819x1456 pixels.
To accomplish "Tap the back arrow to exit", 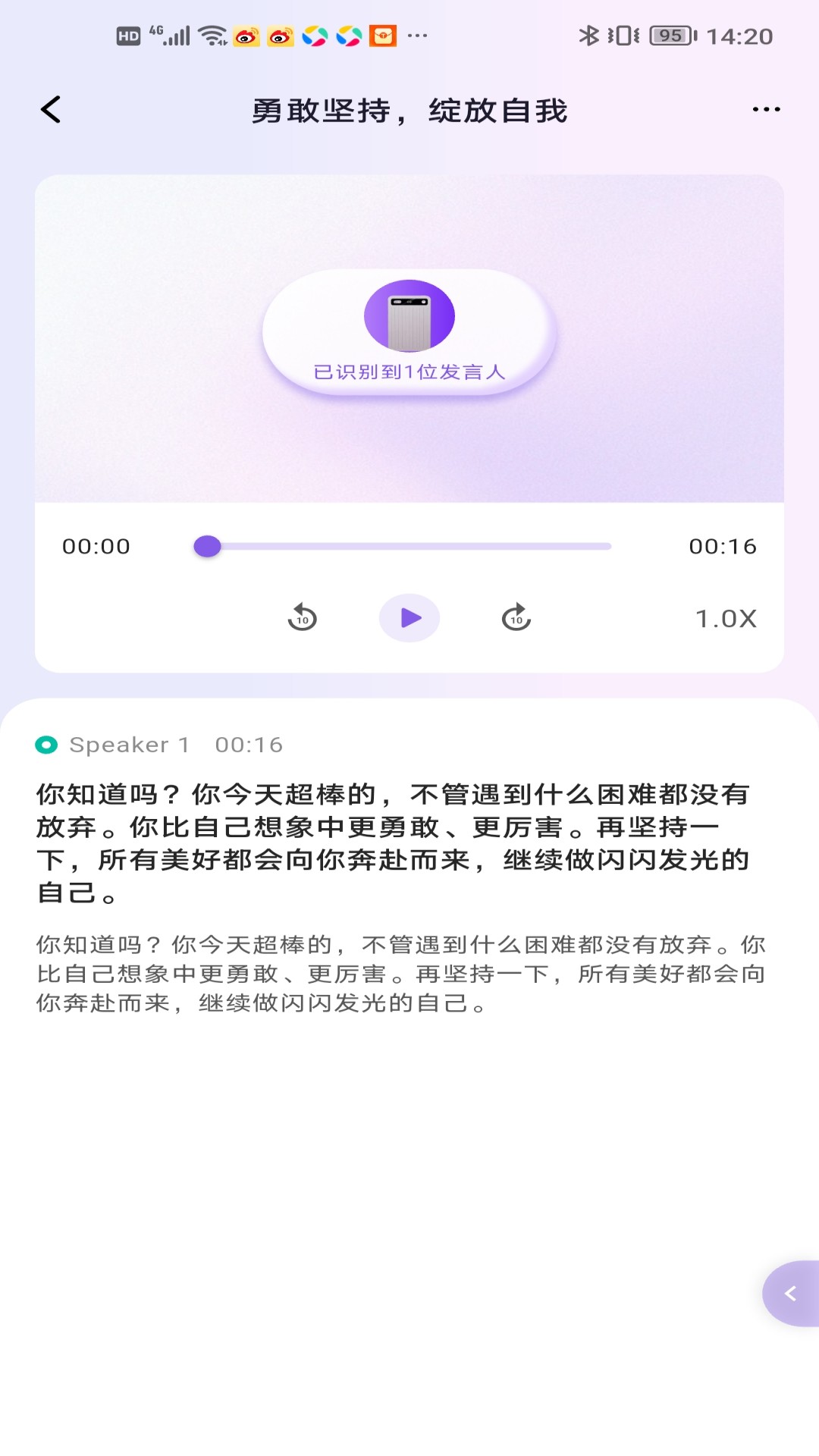I will (x=50, y=109).
